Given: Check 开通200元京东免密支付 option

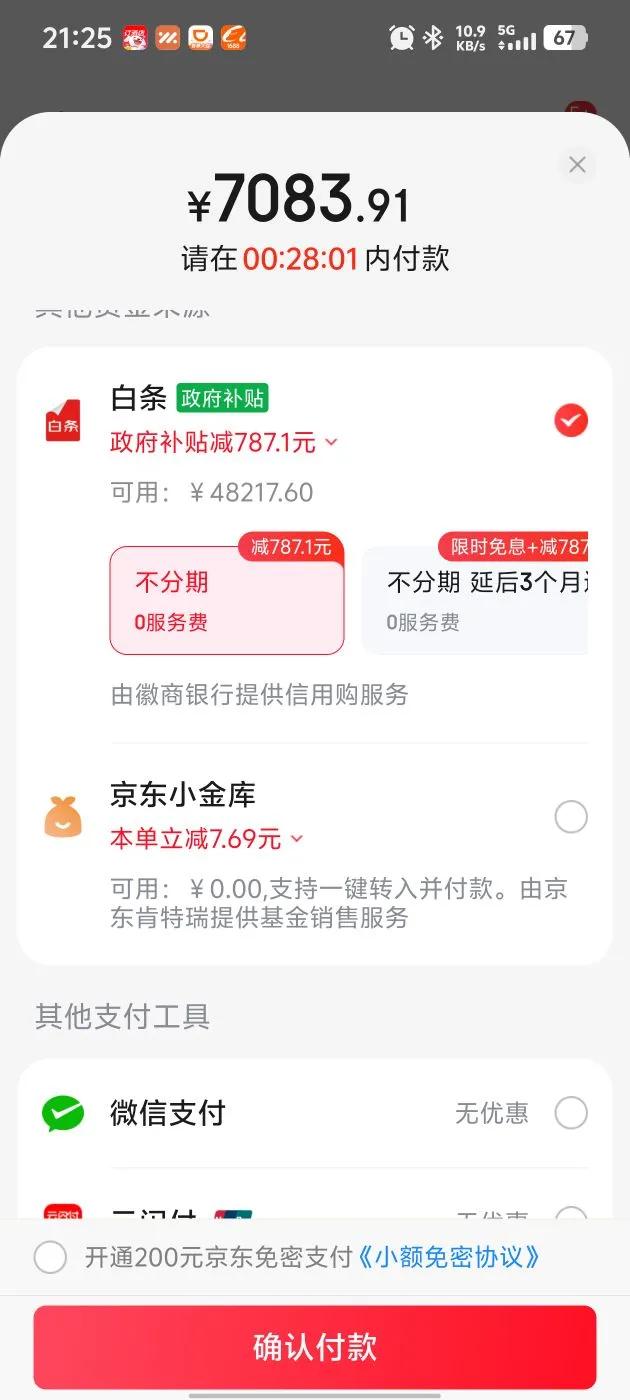Looking at the screenshot, I should (x=50, y=1257).
